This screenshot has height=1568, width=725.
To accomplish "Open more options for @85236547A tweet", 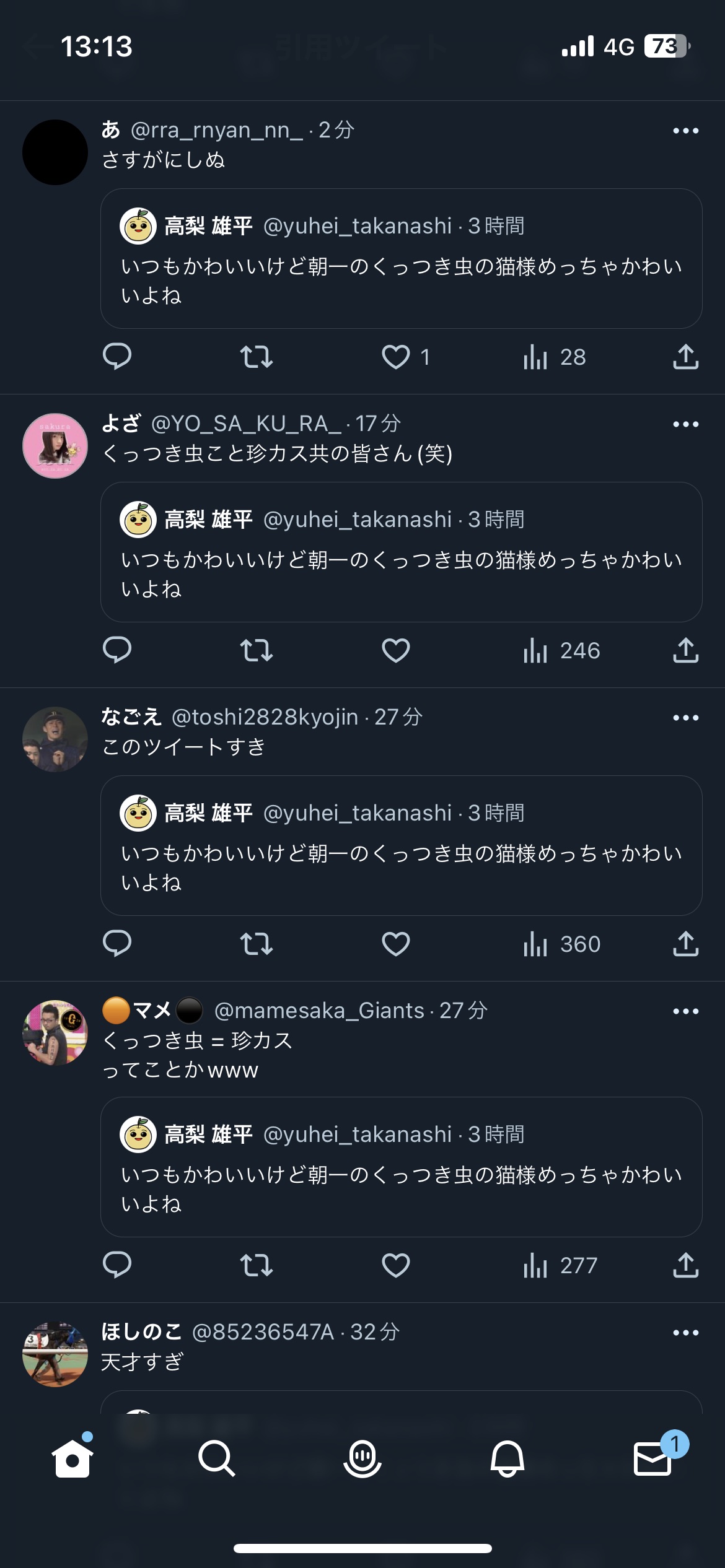I will pyautogui.click(x=685, y=1333).
